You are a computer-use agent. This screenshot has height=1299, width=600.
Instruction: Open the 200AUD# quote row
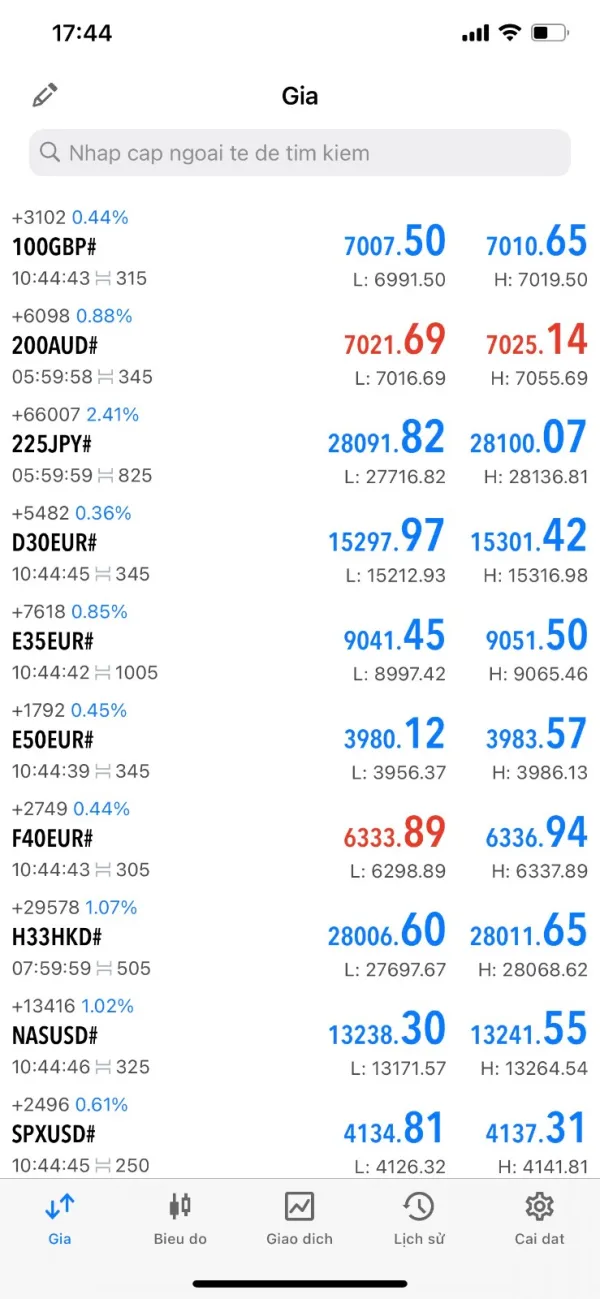tap(300, 346)
